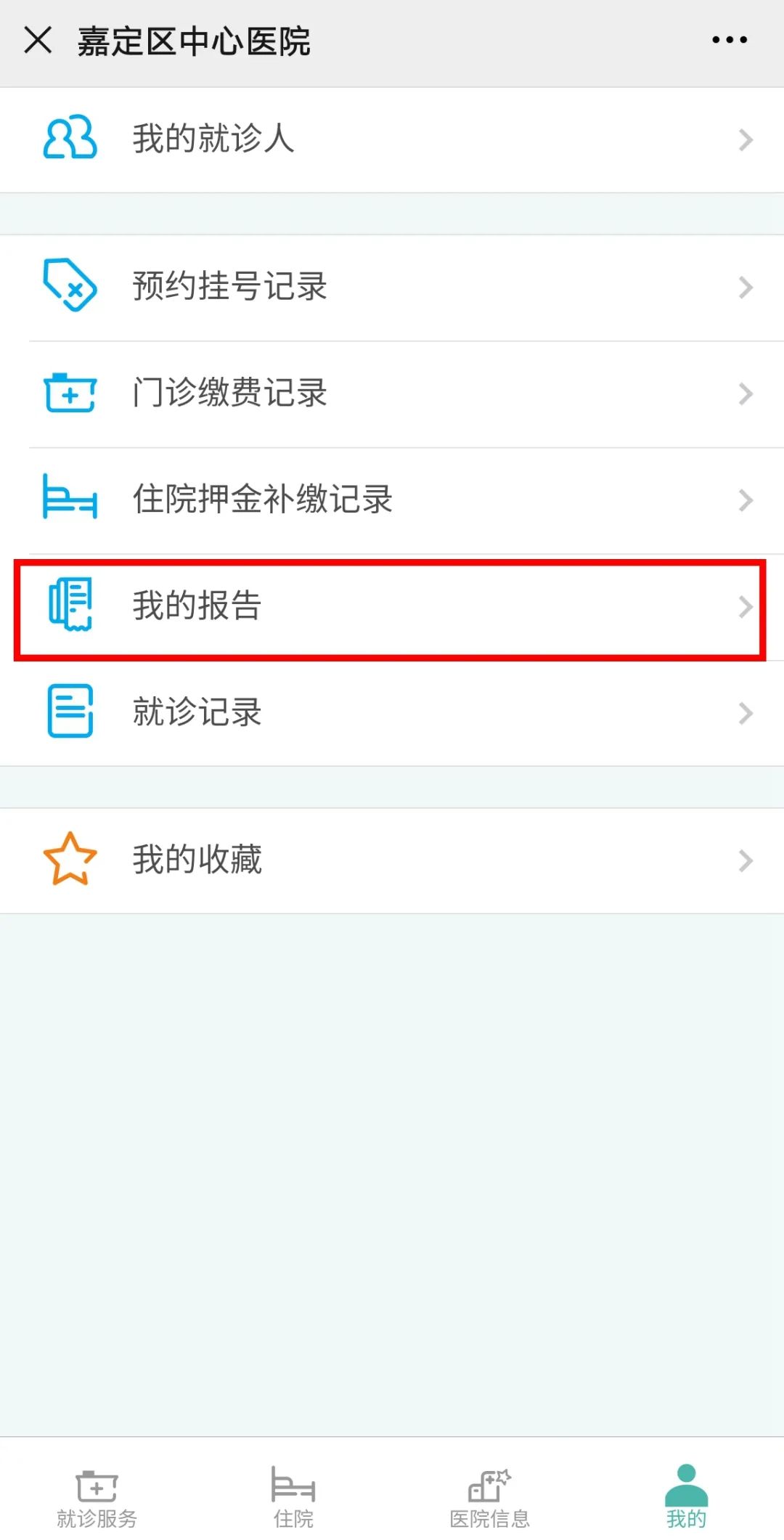Image resolution: width=784 pixels, height=1540 pixels.
Task: Close the 嘉定区中心医院 page
Action: [38, 40]
